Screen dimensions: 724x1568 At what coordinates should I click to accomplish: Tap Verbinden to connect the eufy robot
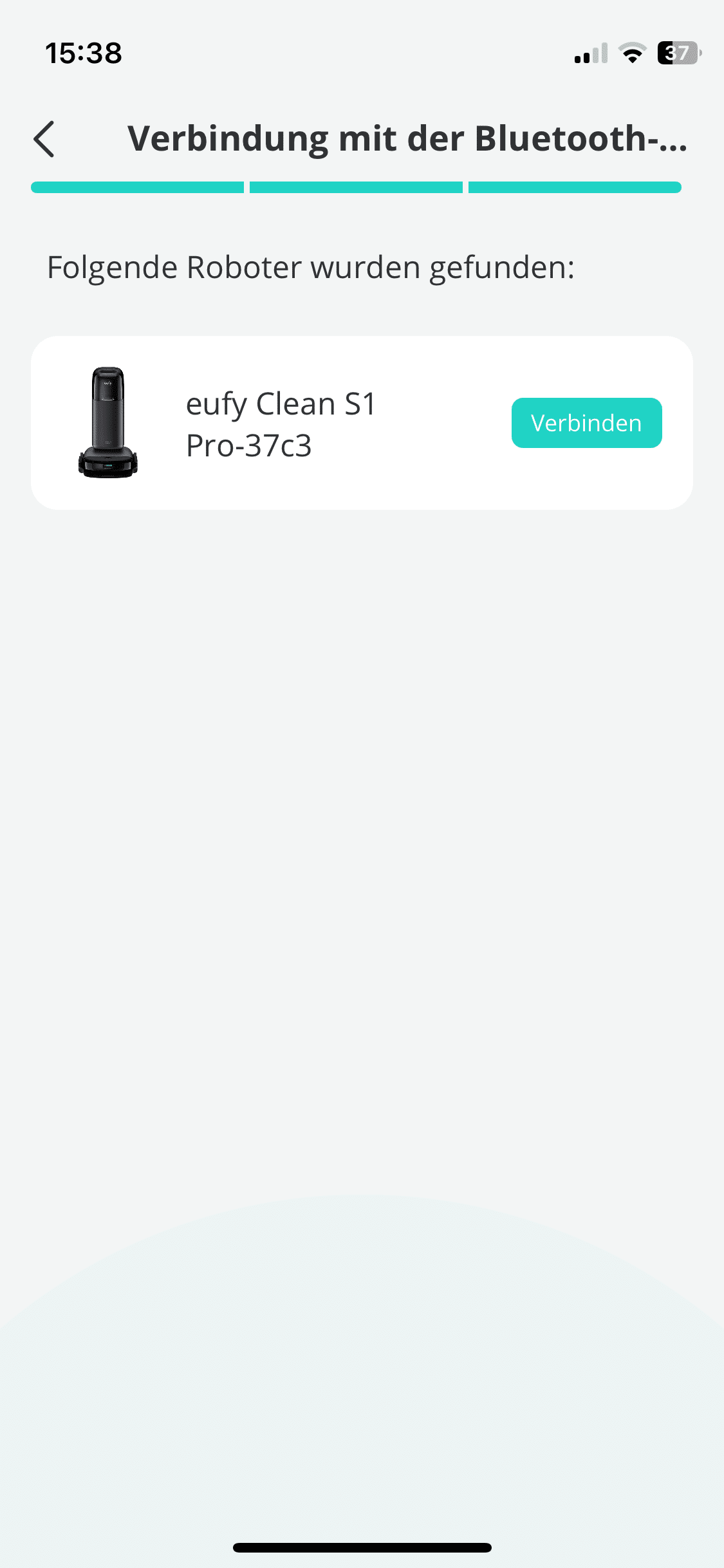[x=586, y=423]
